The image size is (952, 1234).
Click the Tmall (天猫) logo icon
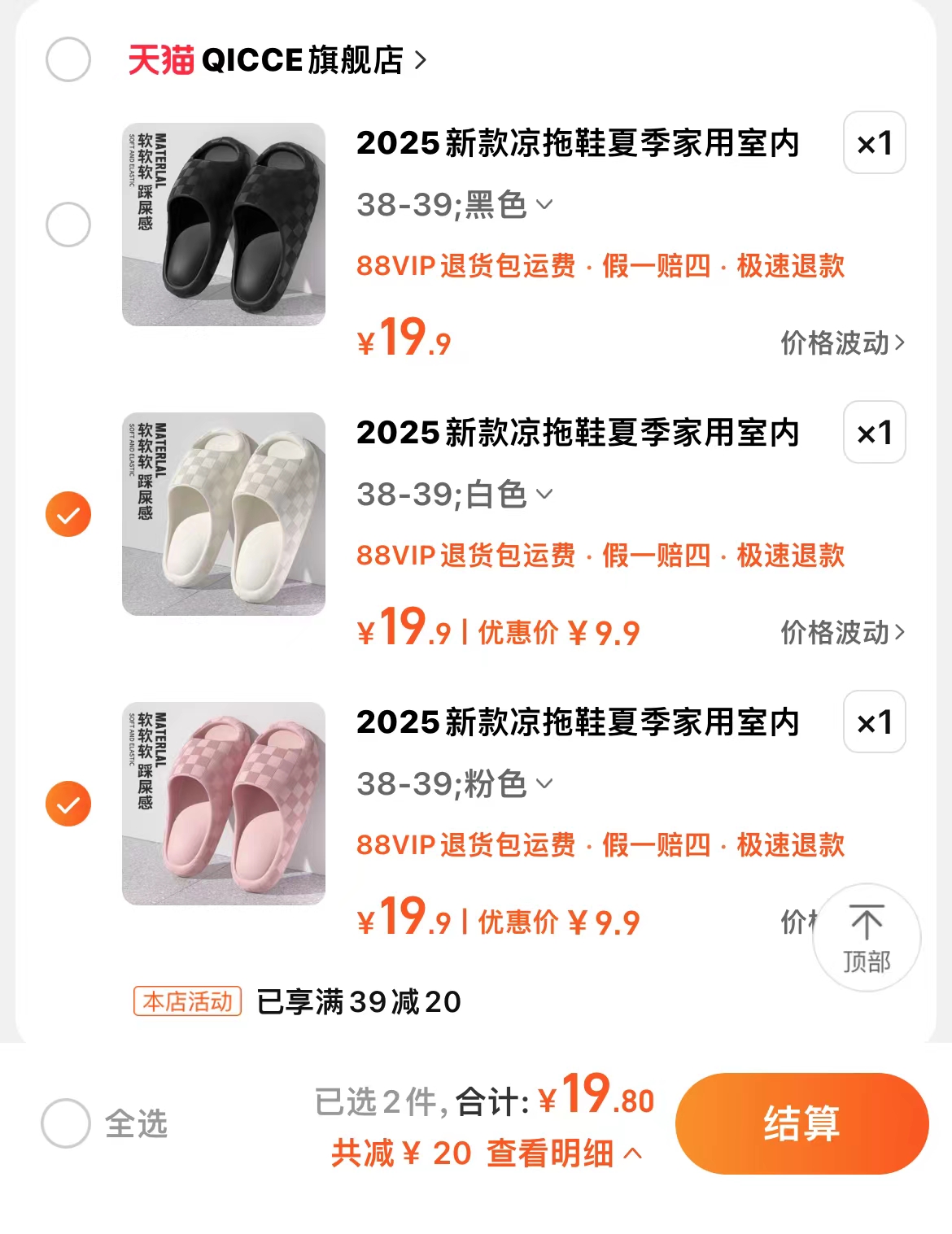click(x=159, y=60)
